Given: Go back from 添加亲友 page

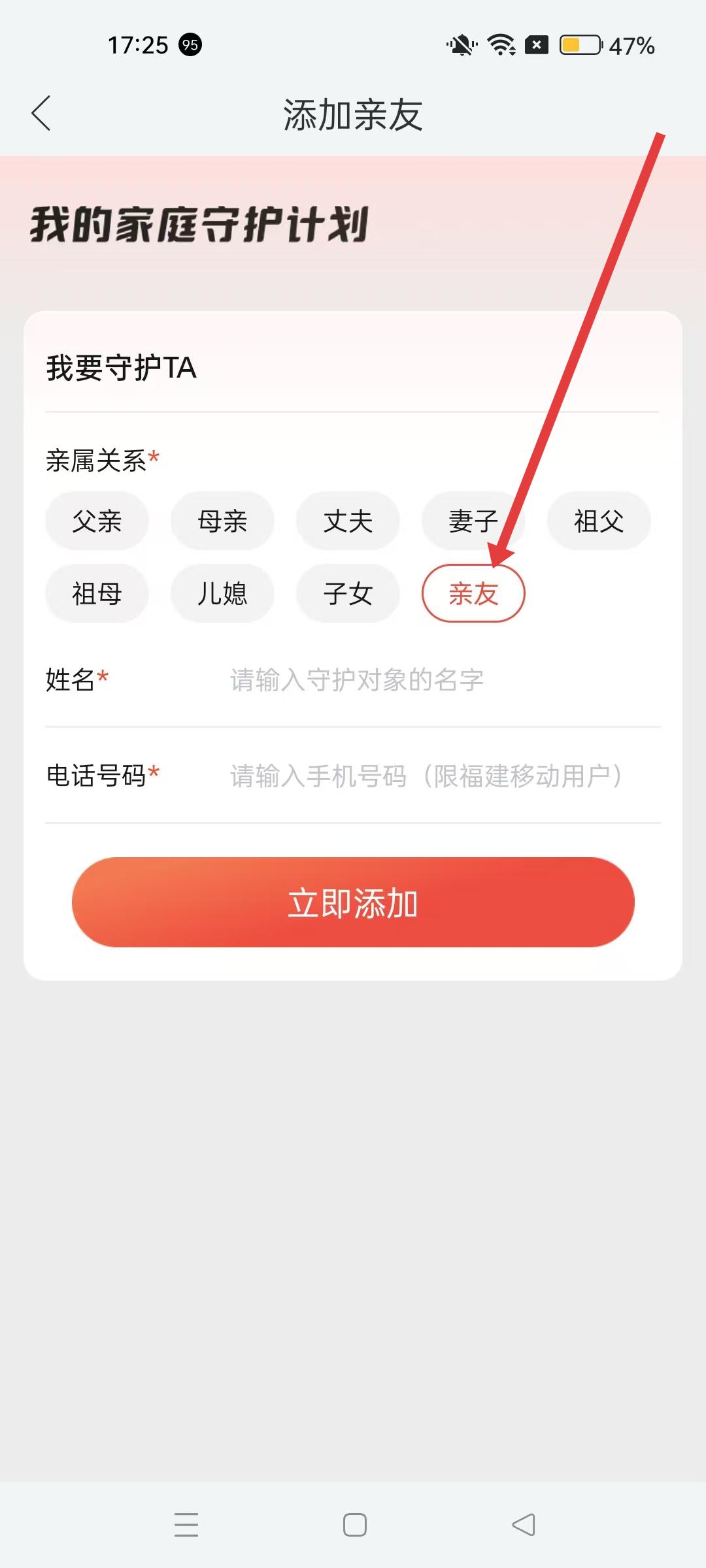Looking at the screenshot, I should click(41, 114).
